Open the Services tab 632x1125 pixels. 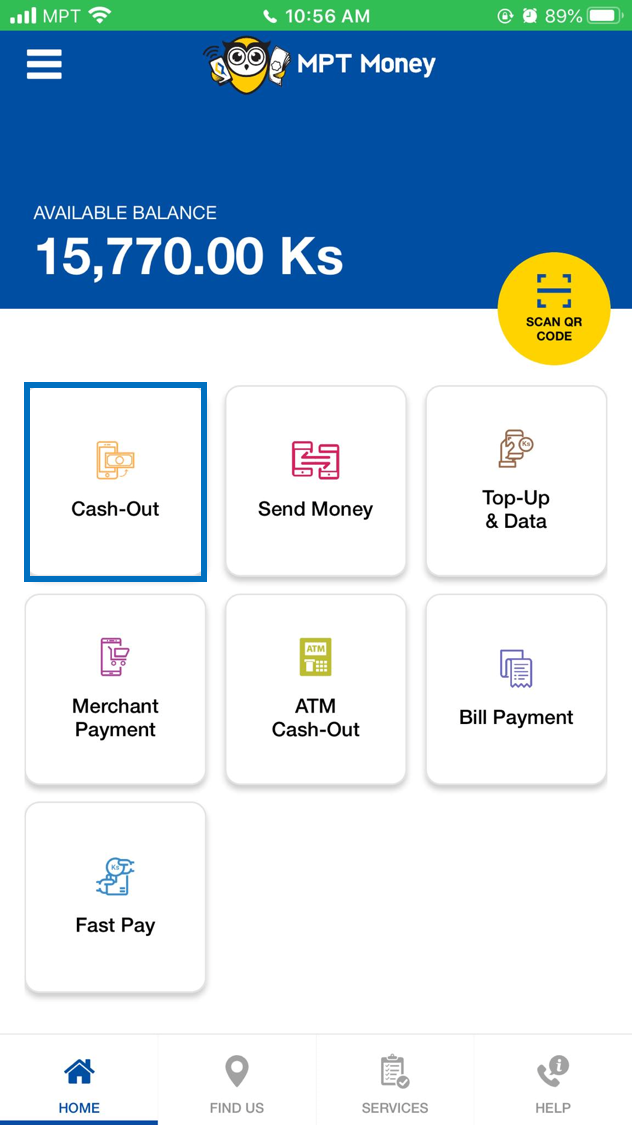395,1081
